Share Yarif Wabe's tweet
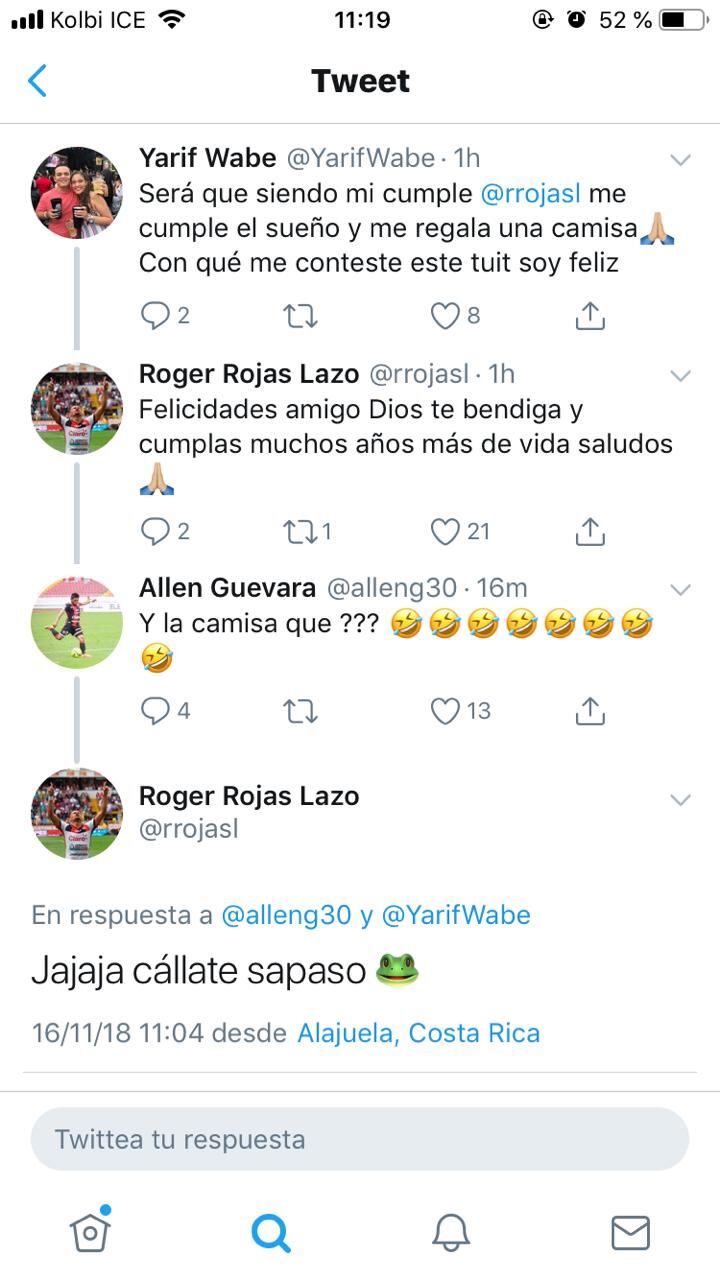 point(590,316)
